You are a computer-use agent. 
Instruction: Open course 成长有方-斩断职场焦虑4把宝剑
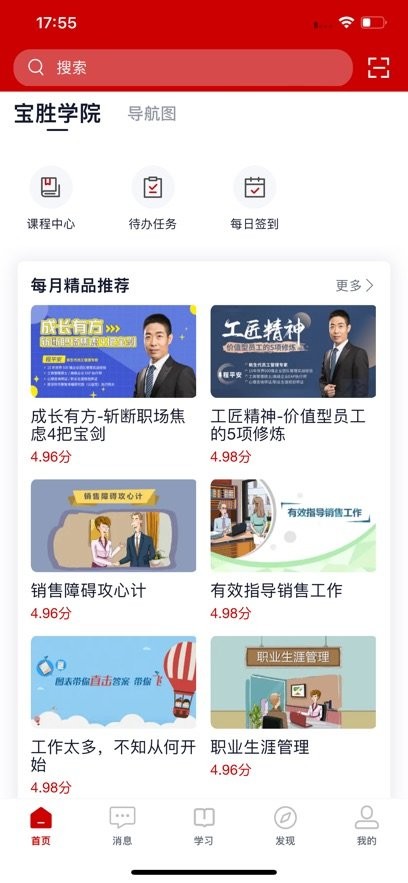tap(113, 385)
